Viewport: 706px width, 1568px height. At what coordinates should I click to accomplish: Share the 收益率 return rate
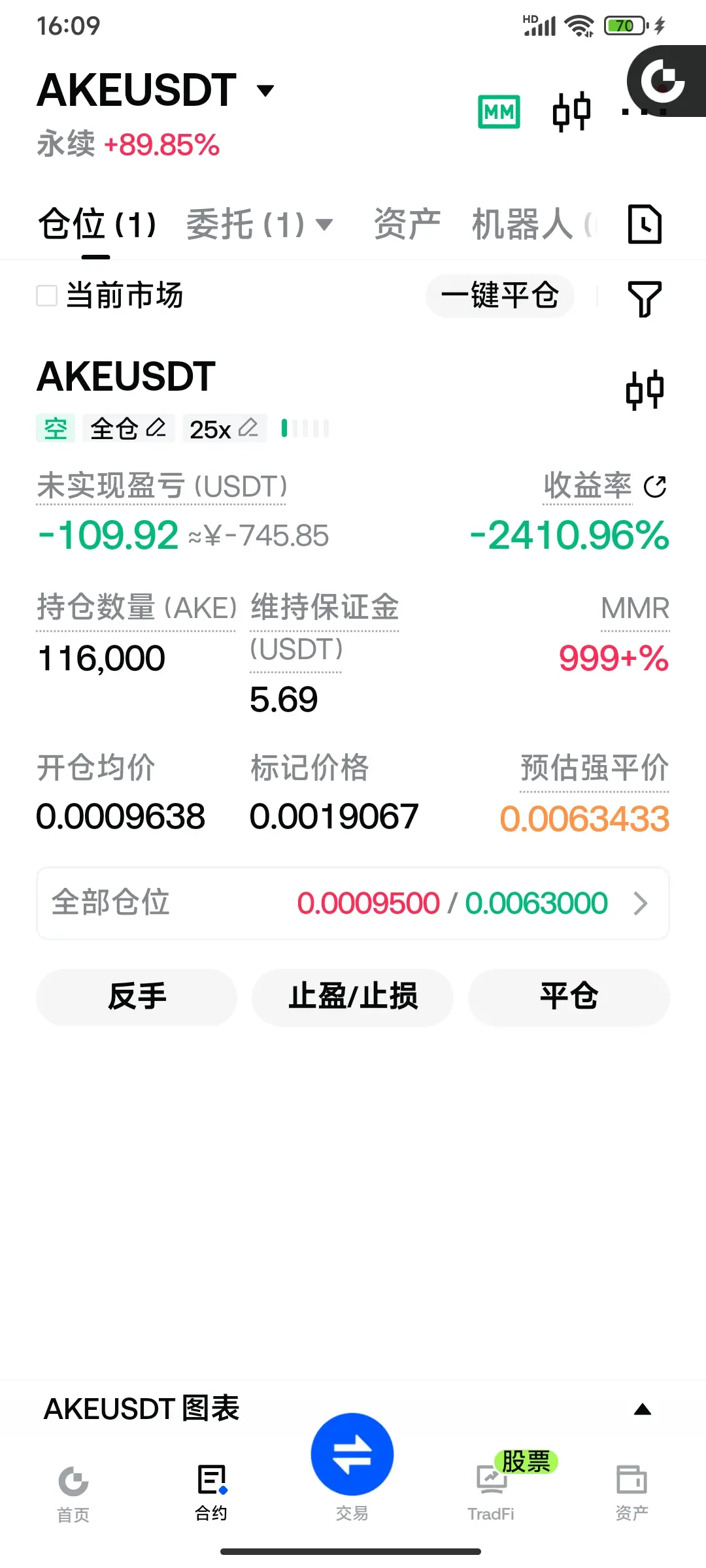655,487
